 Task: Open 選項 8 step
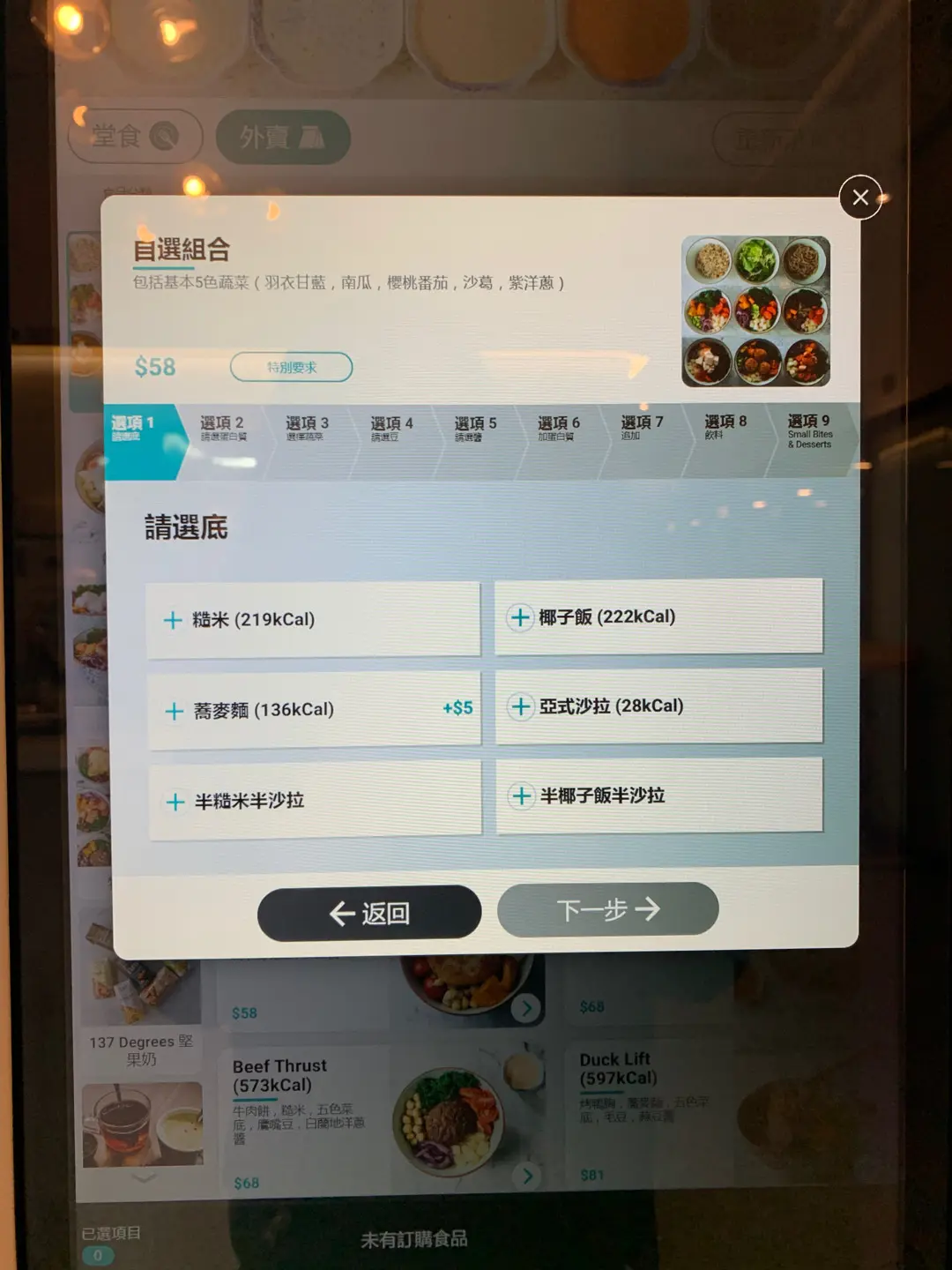tap(725, 427)
